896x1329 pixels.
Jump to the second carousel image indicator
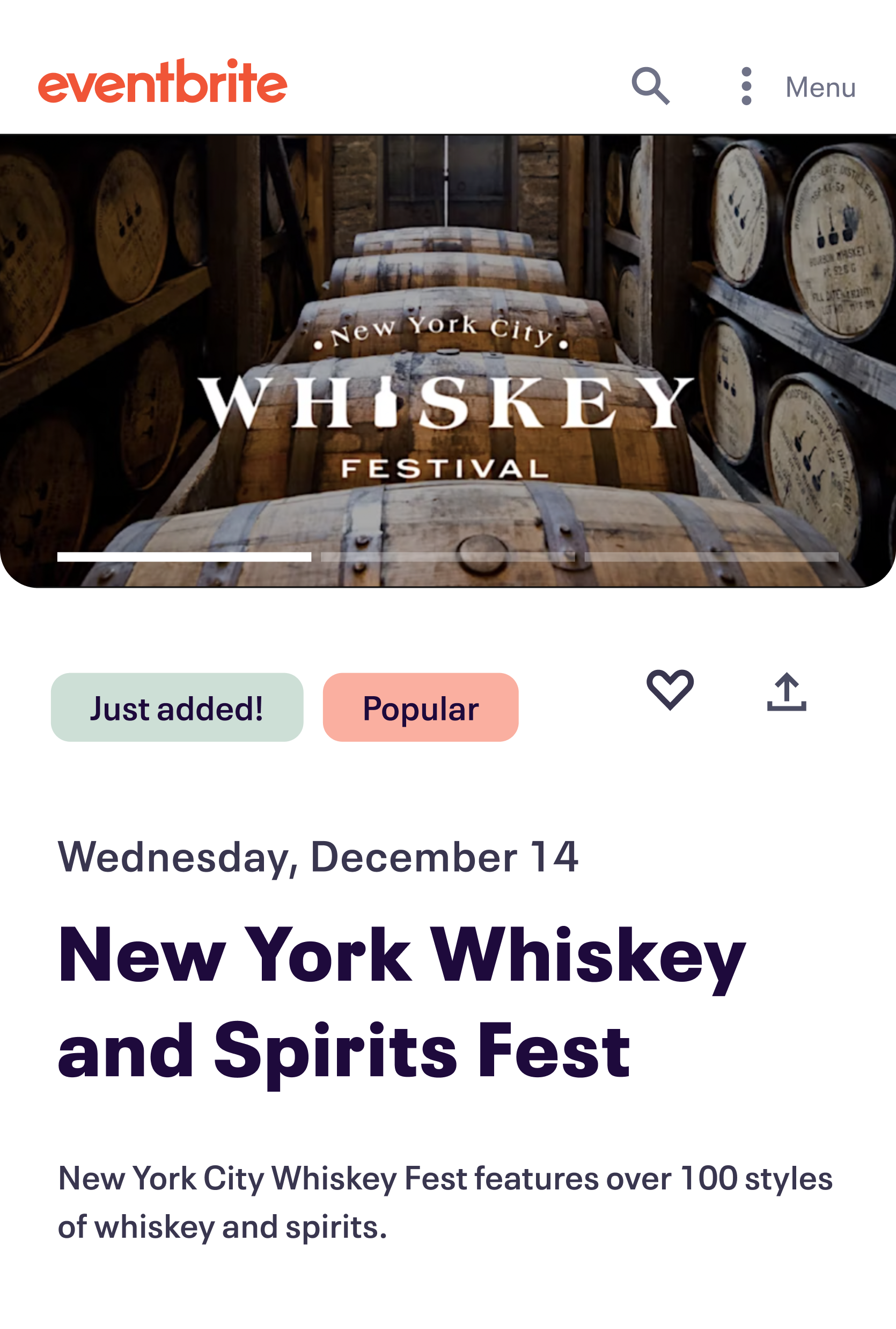[x=447, y=557]
